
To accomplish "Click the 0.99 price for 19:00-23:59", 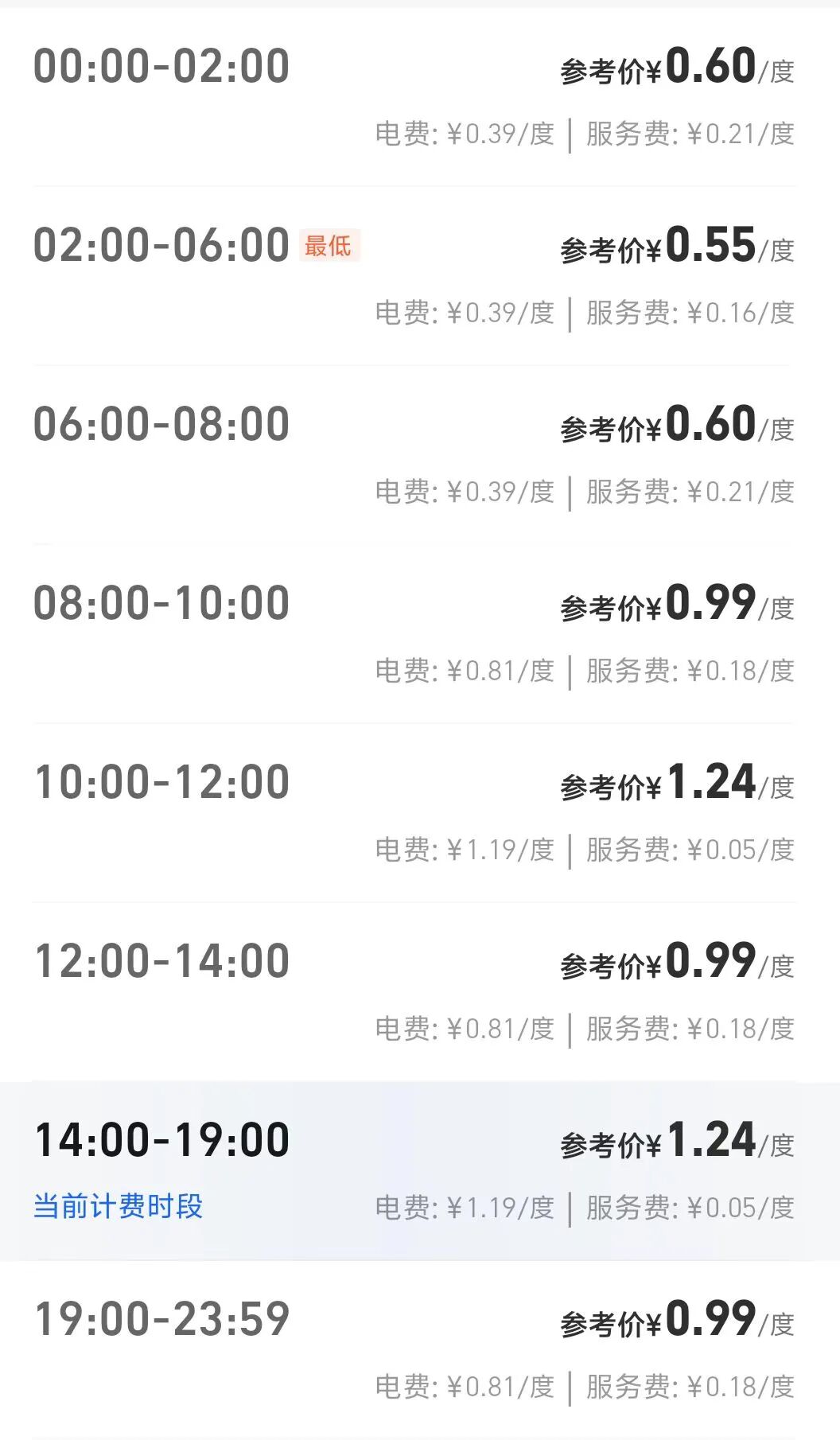I will [x=708, y=1319].
